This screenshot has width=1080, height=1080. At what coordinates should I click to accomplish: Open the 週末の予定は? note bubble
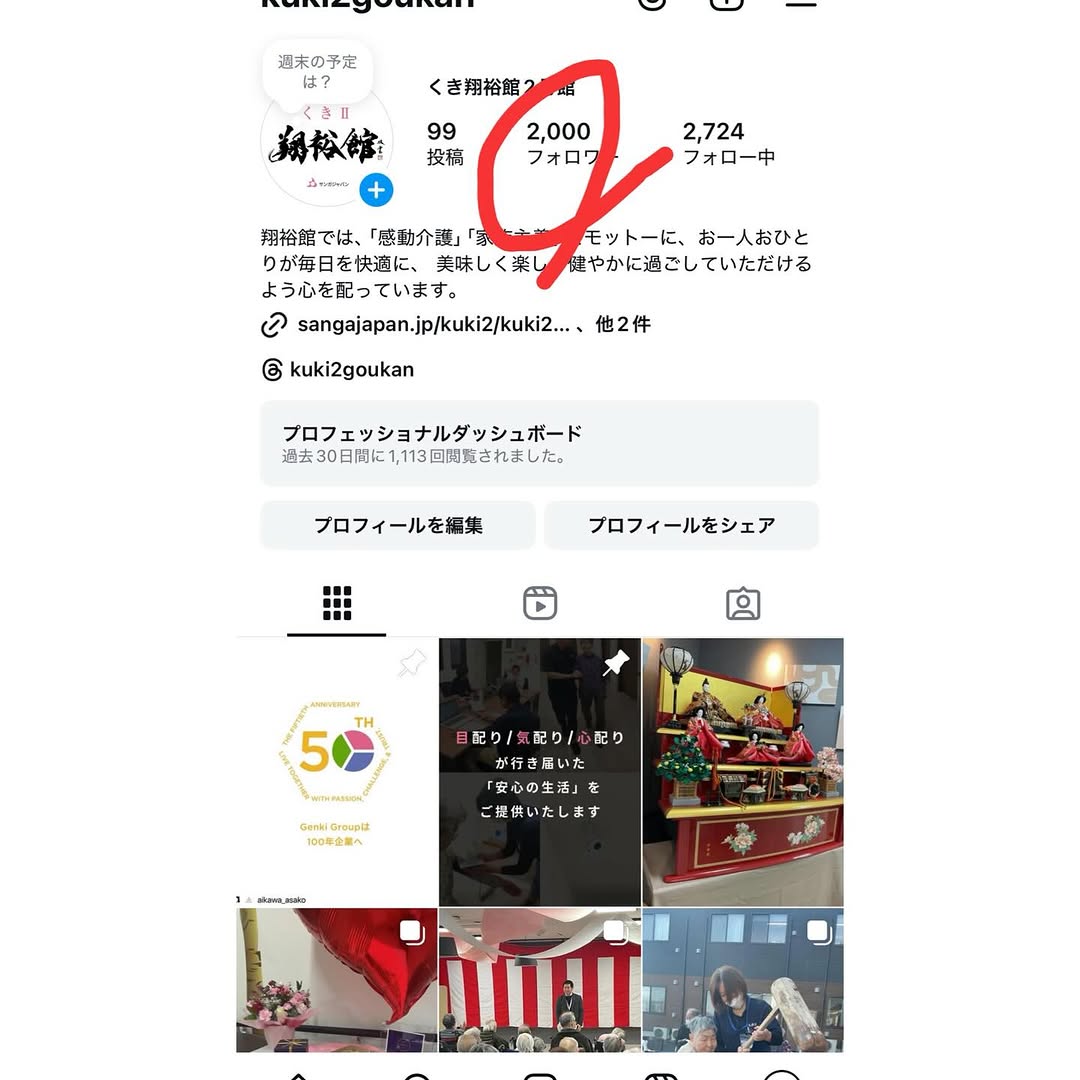(x=317, y=72)
